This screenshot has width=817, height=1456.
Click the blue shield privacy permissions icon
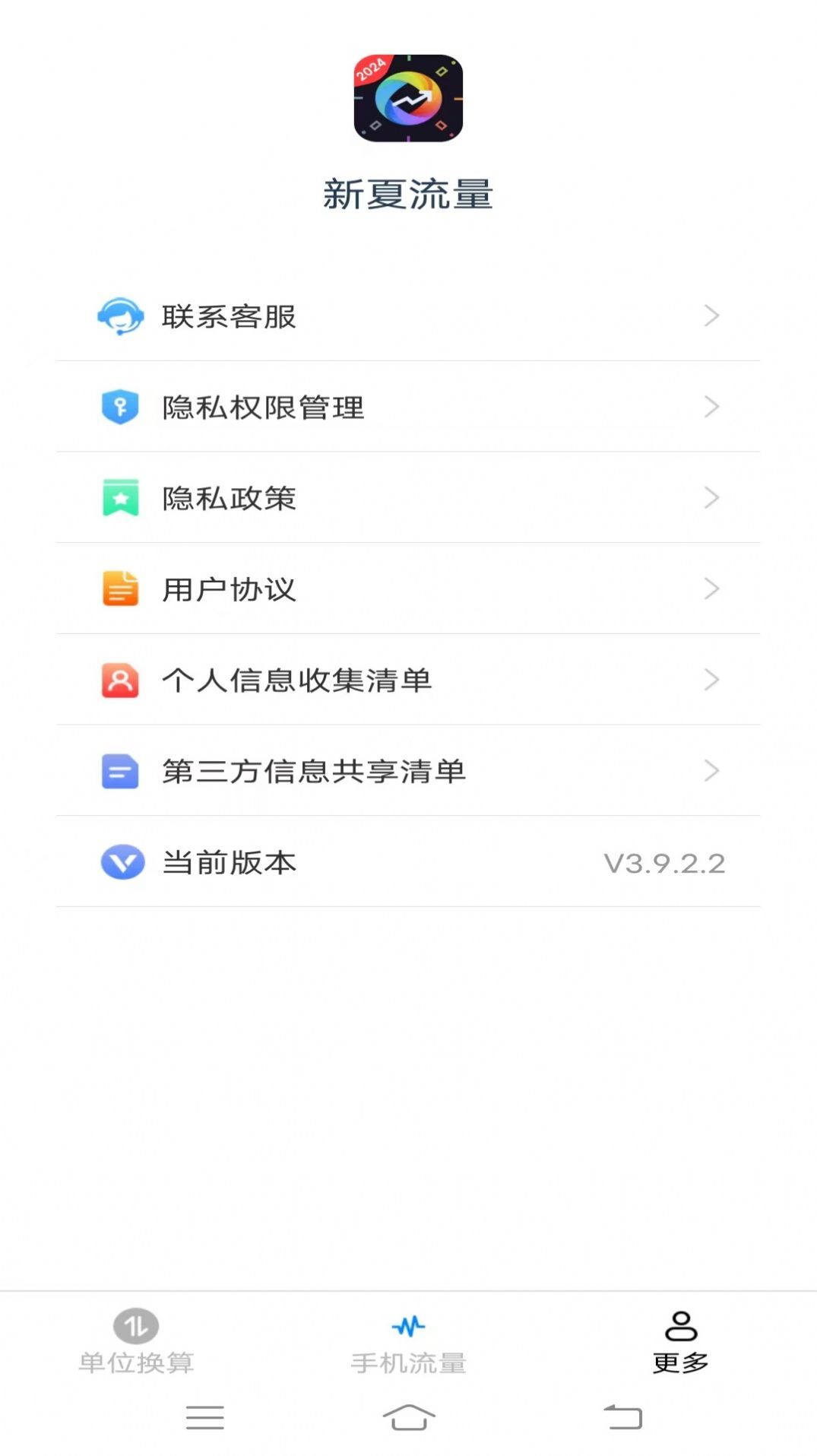(x=120, y=406)
